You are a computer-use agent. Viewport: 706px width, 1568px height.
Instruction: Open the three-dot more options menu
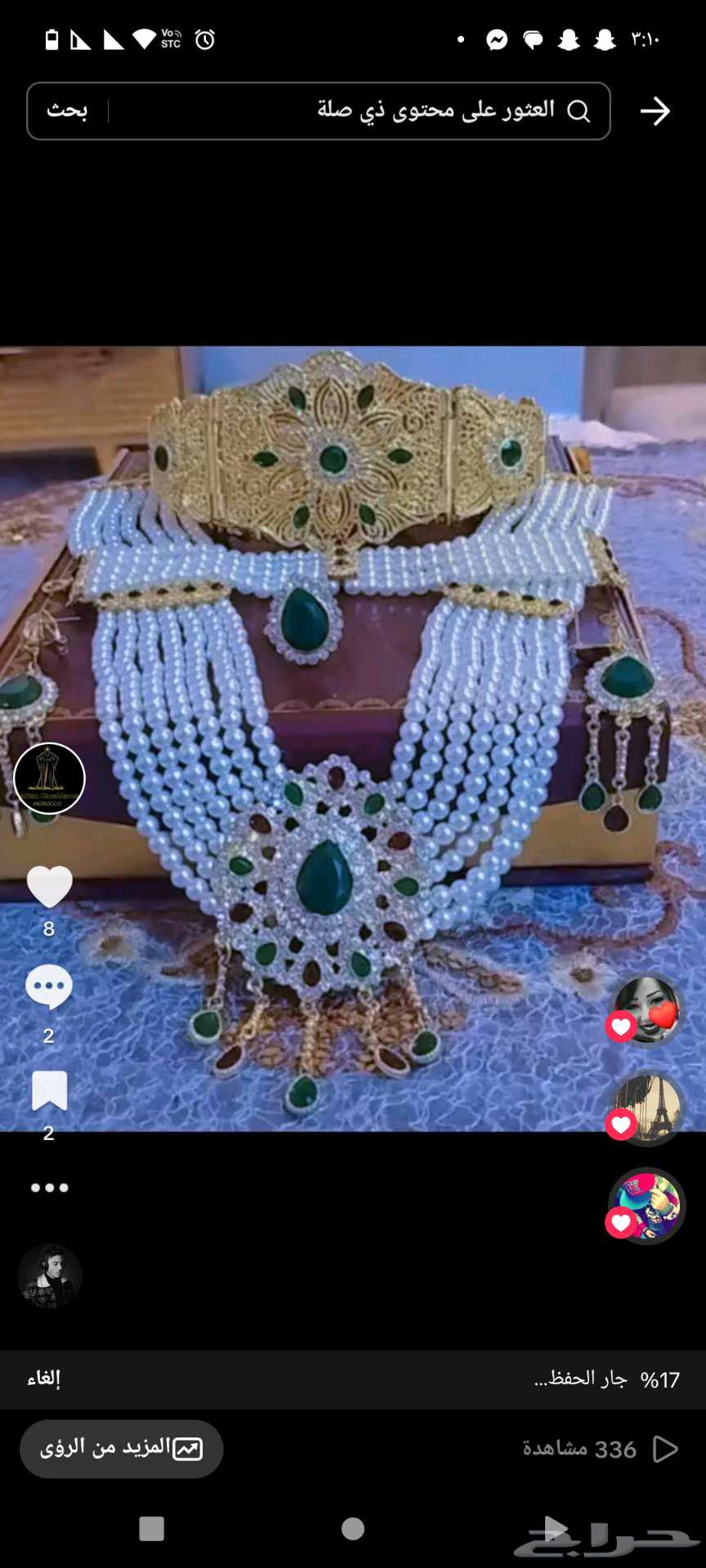click(49, 1187)
